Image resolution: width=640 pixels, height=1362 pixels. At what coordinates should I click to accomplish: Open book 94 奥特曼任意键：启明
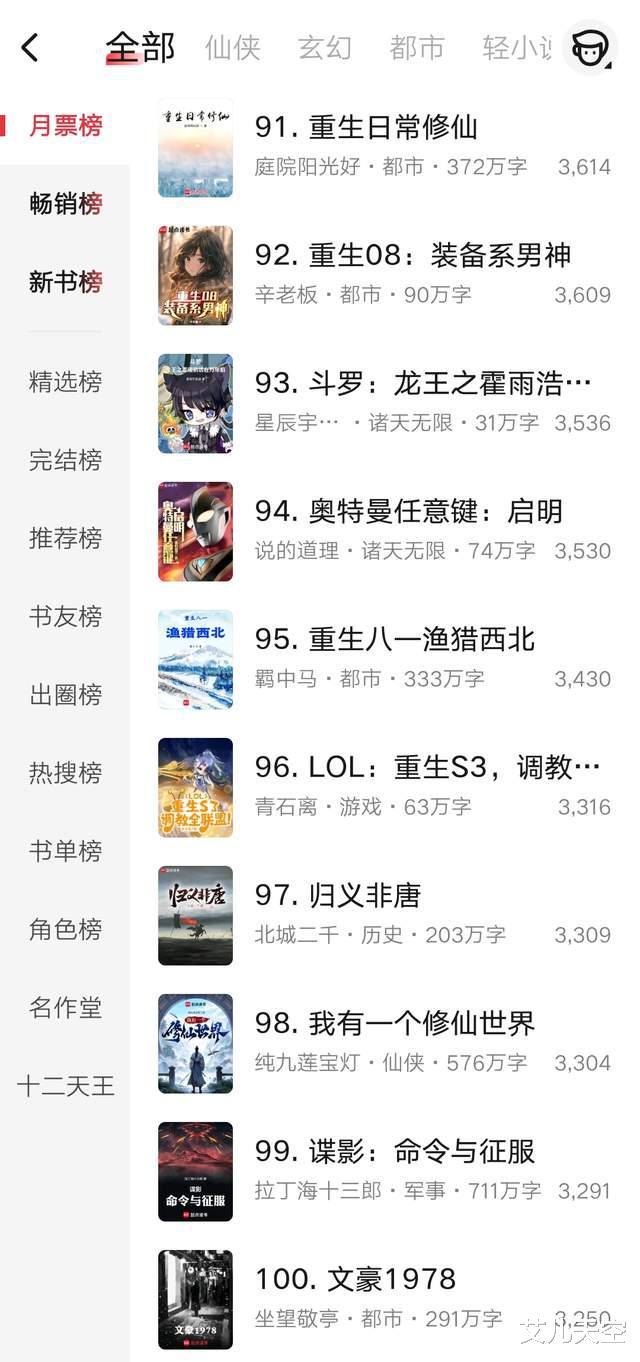click(x=385, y=531)
